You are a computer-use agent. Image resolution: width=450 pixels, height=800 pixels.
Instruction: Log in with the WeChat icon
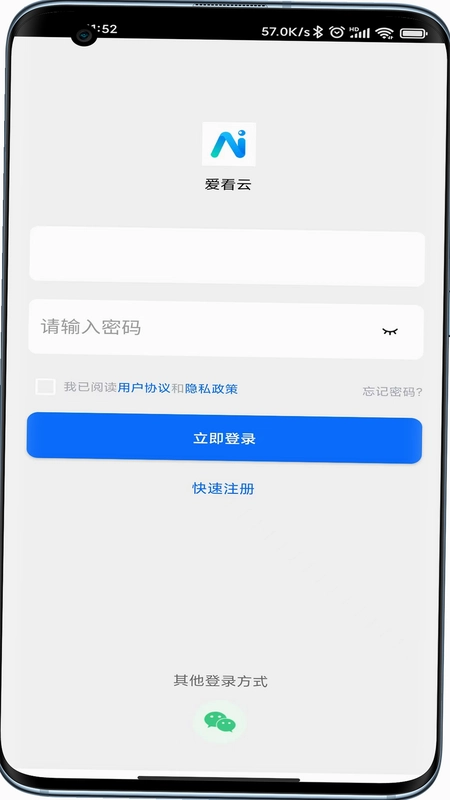(220, 722)
